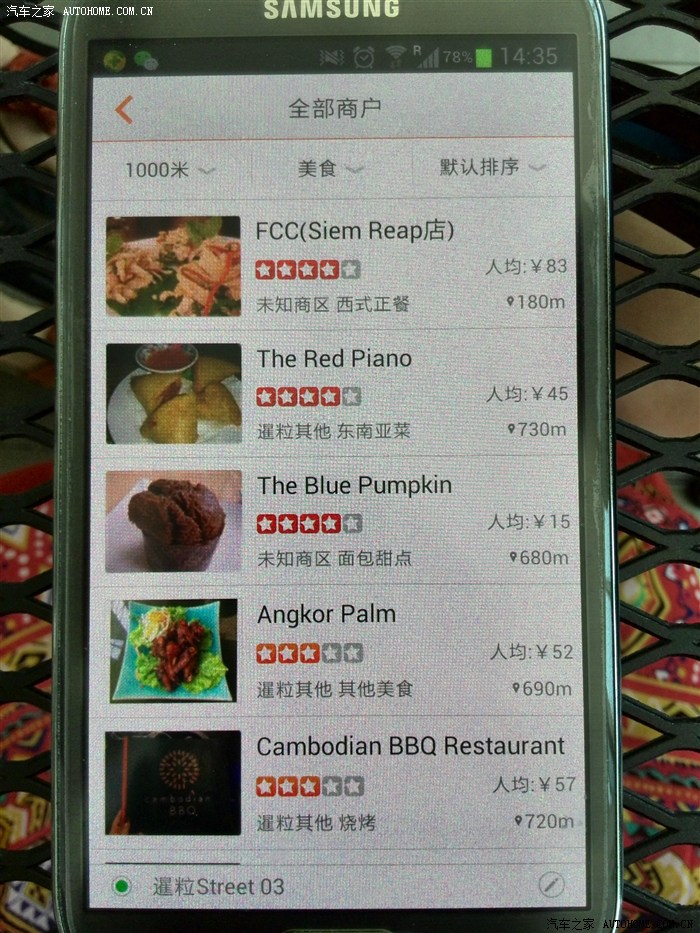Choose Cambodian BBQ Restaurant from list
Screen dimensions: 700x933
click(x=410, y=746)
